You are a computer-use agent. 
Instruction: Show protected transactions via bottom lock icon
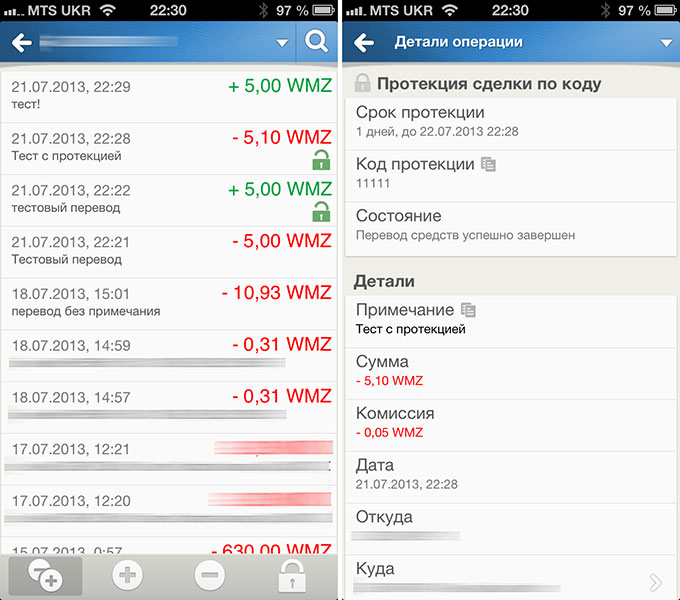click(x=291, y=576)
